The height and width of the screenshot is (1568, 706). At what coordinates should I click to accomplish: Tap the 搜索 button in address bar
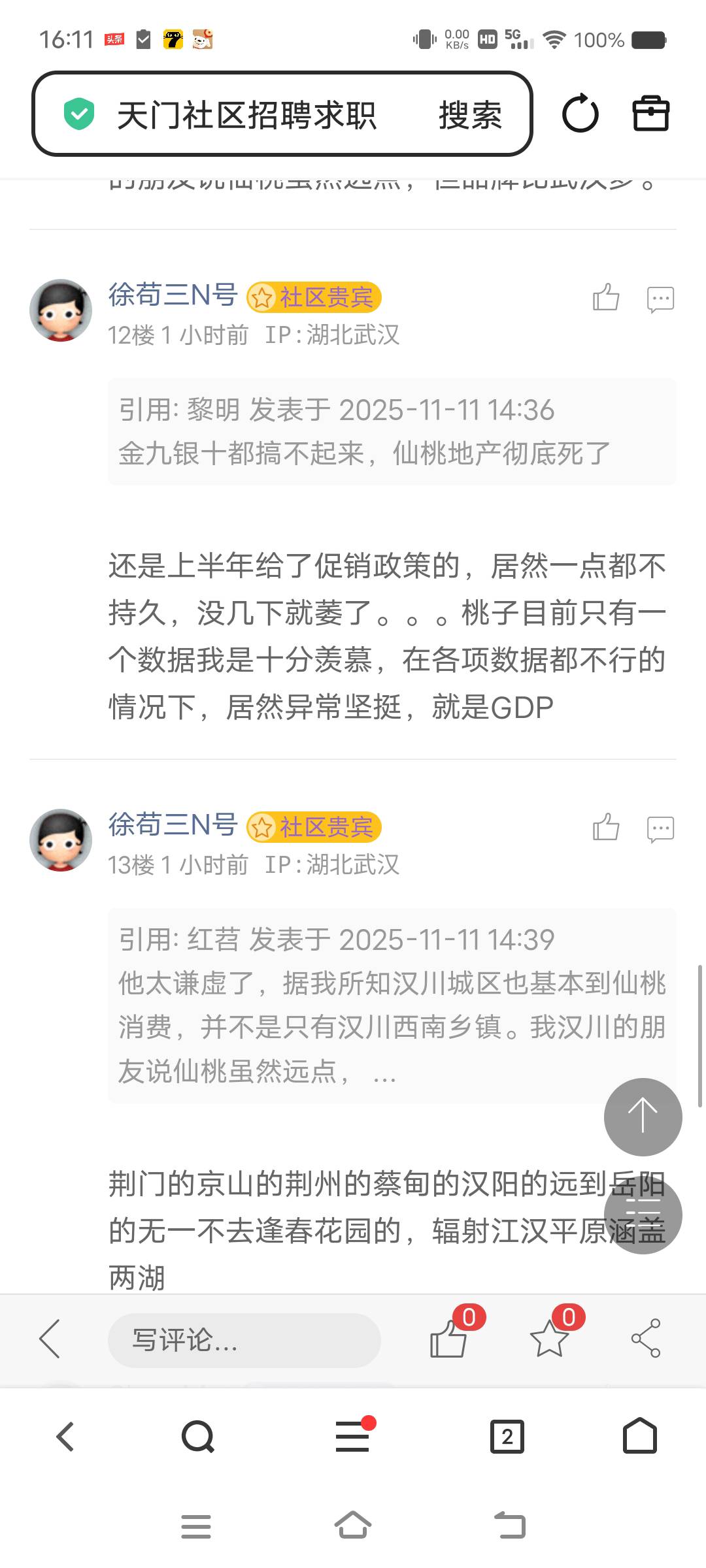470,116
